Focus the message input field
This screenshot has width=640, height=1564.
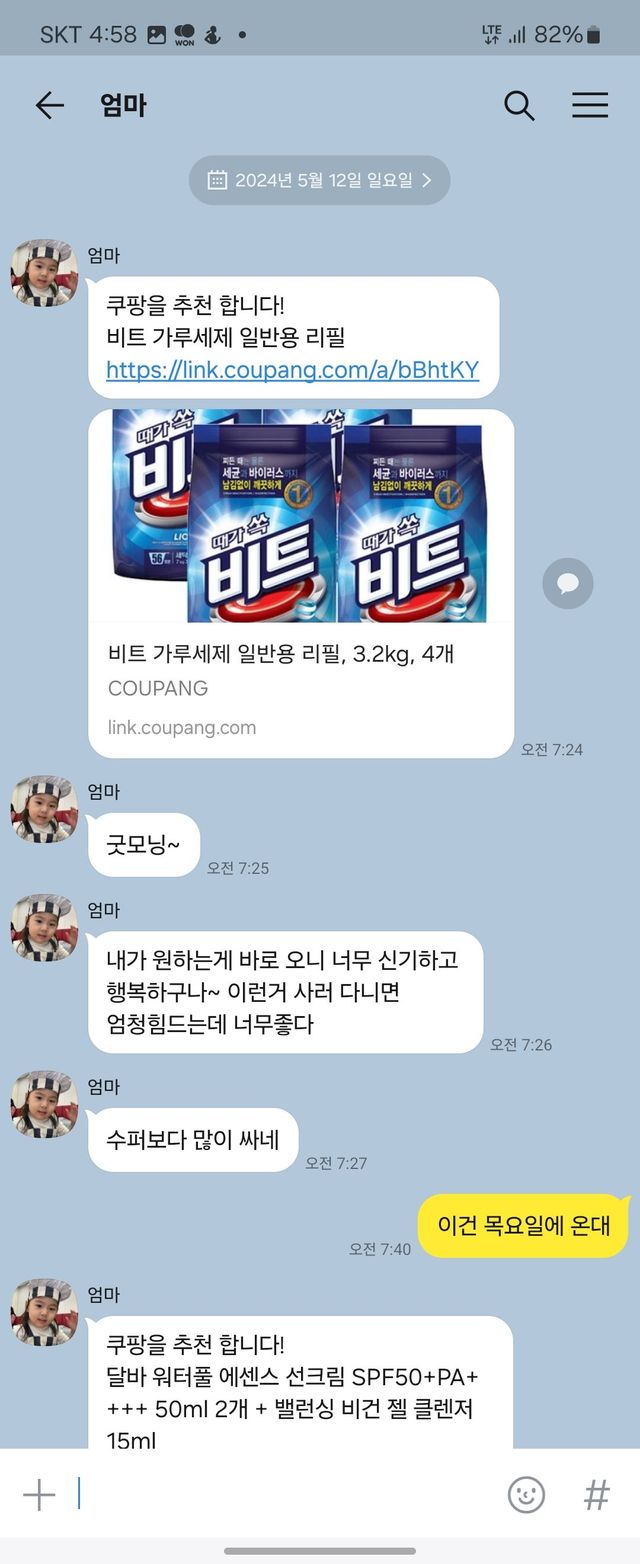tap(280, 1495)
